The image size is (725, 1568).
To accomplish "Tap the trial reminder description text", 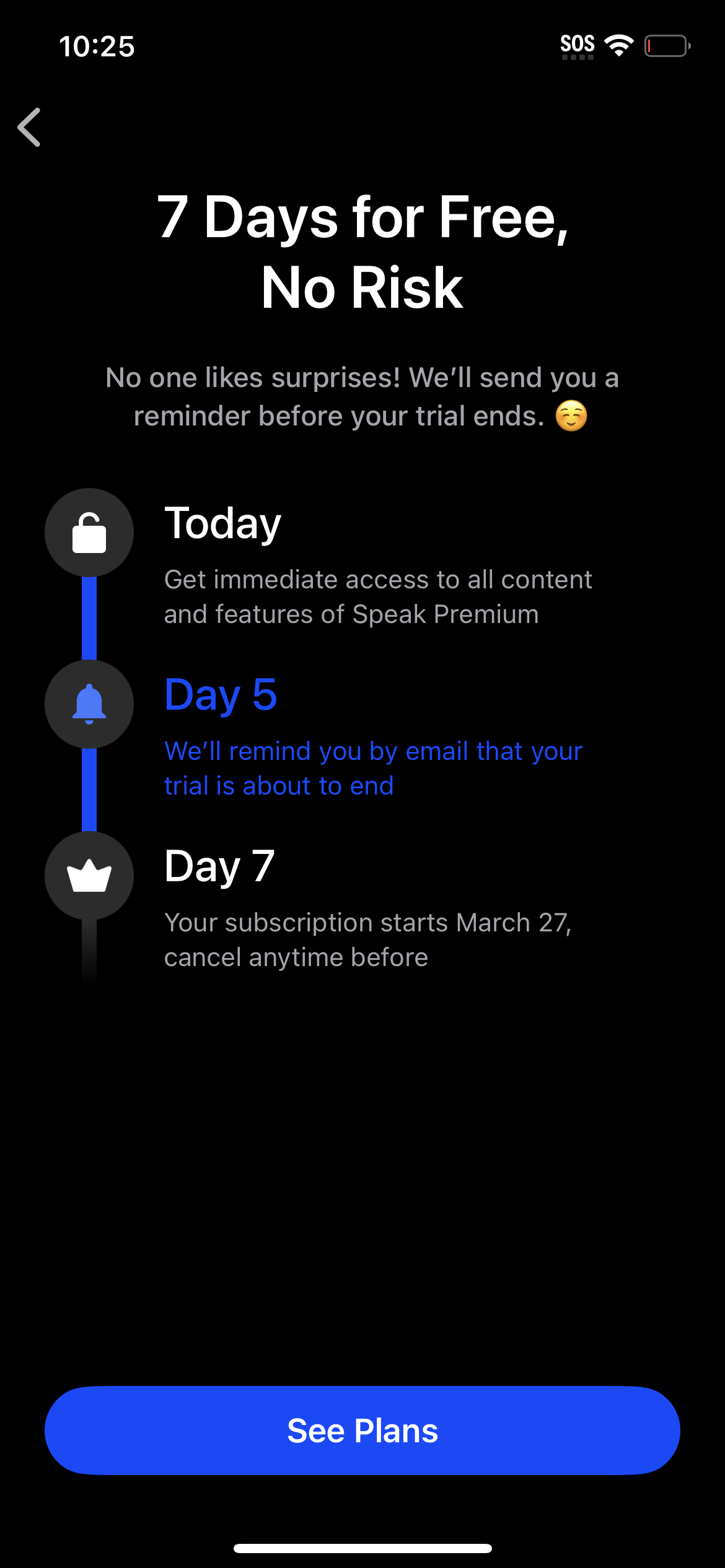I will 362,396.
